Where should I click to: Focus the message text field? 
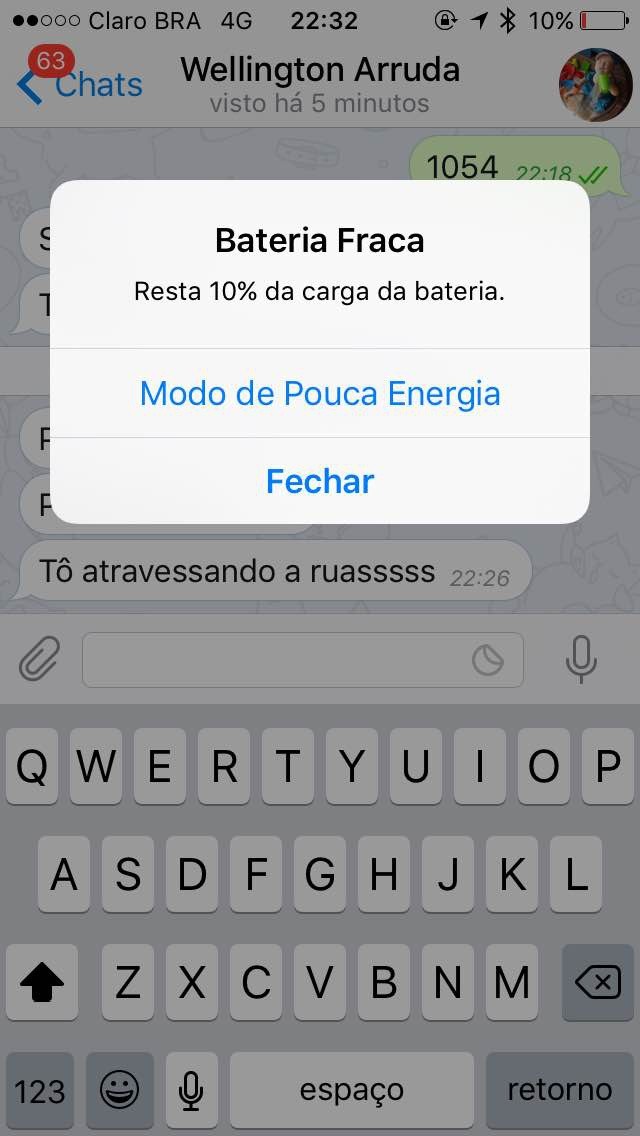pyautogui.click(x=275, y=660)
